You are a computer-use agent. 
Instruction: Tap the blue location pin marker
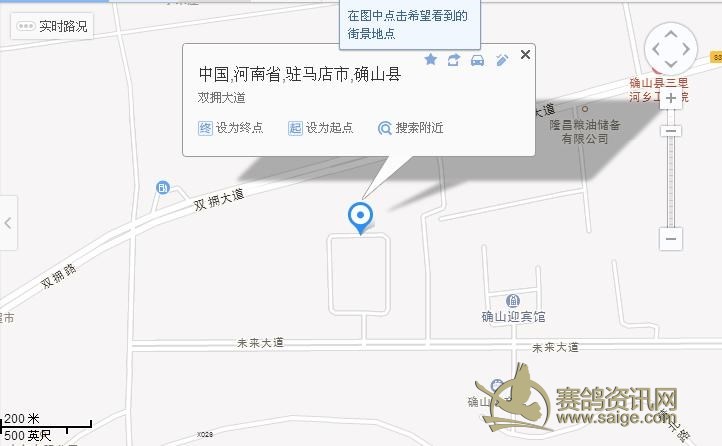(x=359, y=215)
